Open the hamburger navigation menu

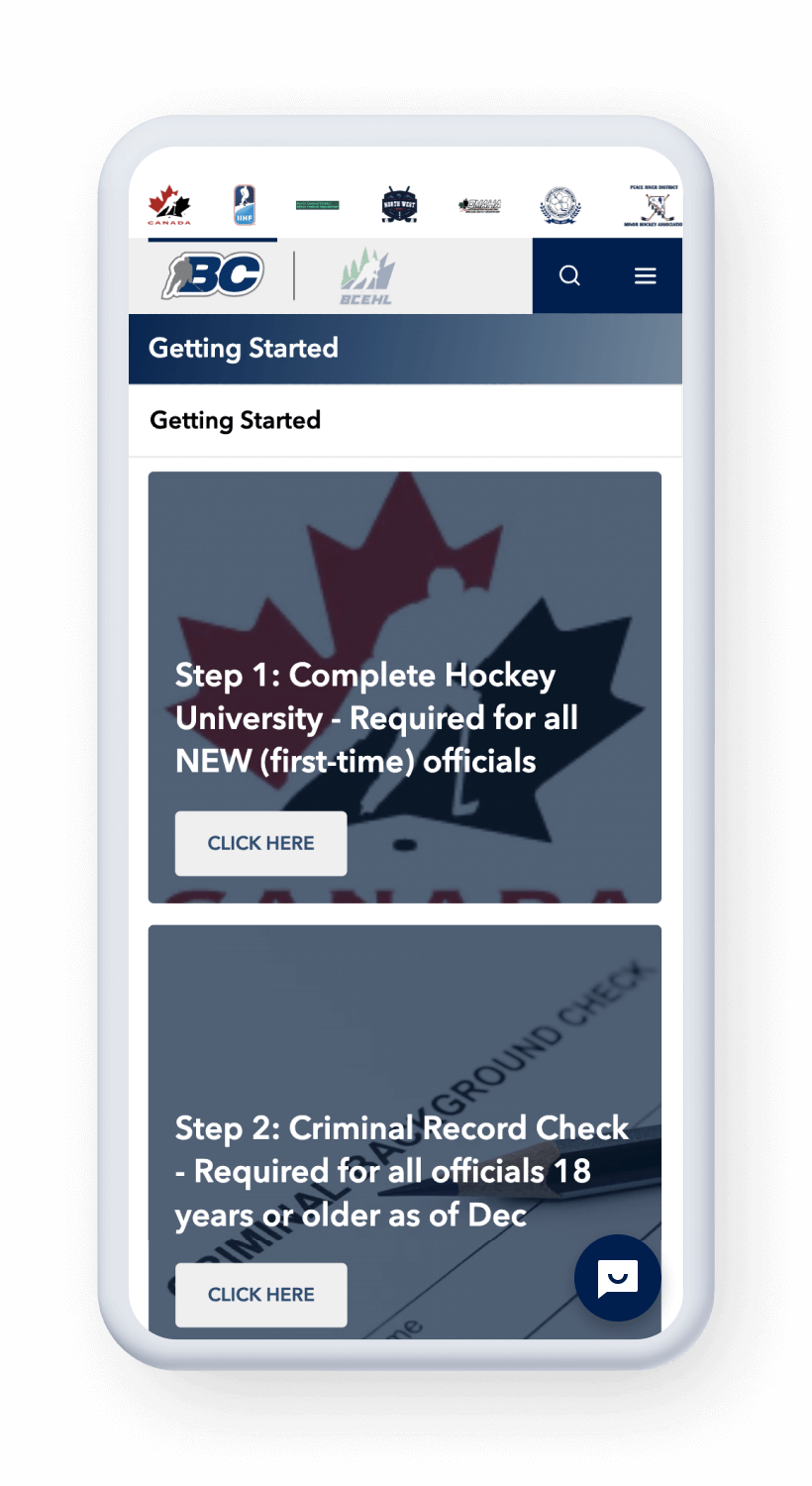[645, 275]
